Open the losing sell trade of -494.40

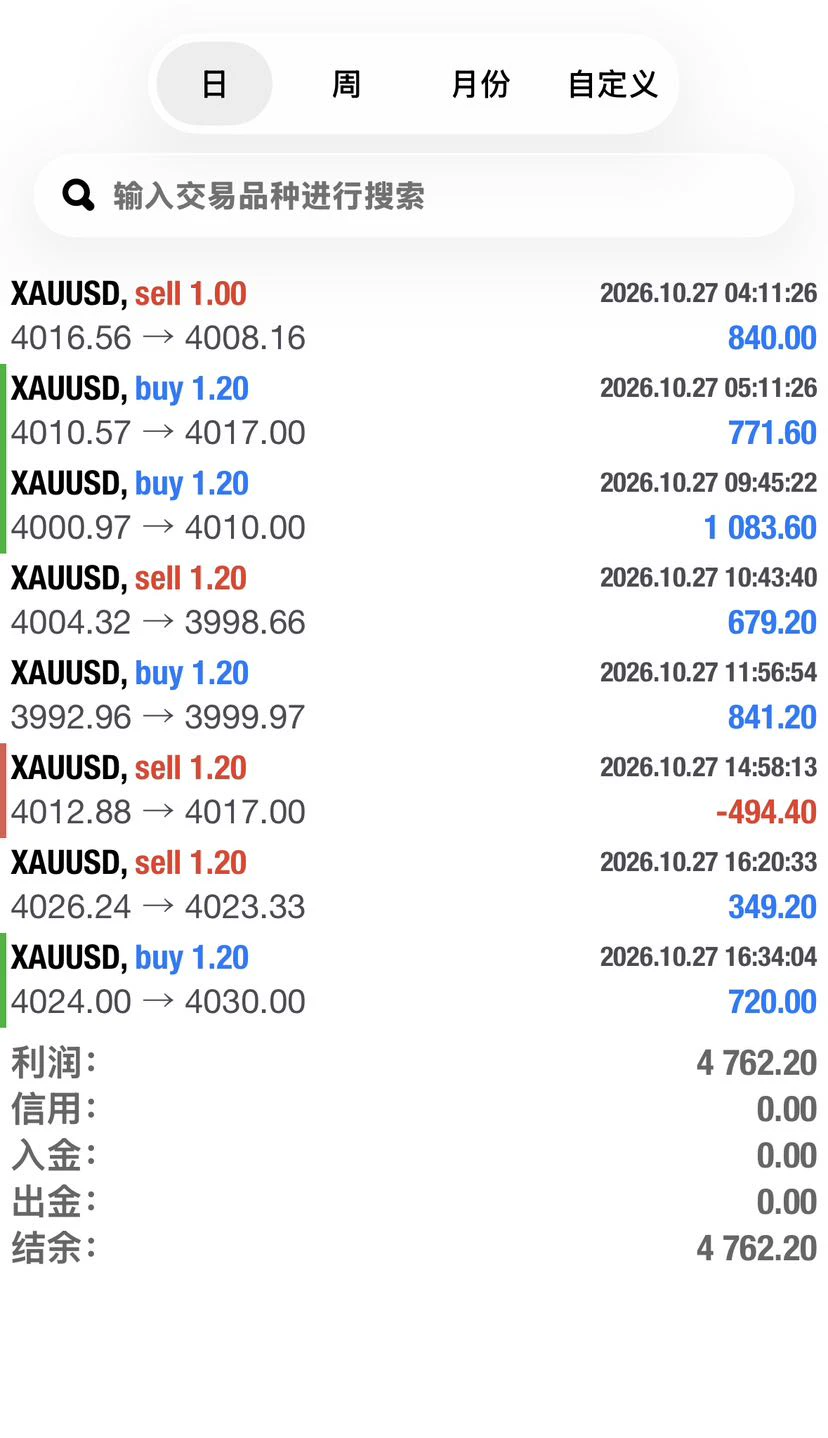pos(414,790)
